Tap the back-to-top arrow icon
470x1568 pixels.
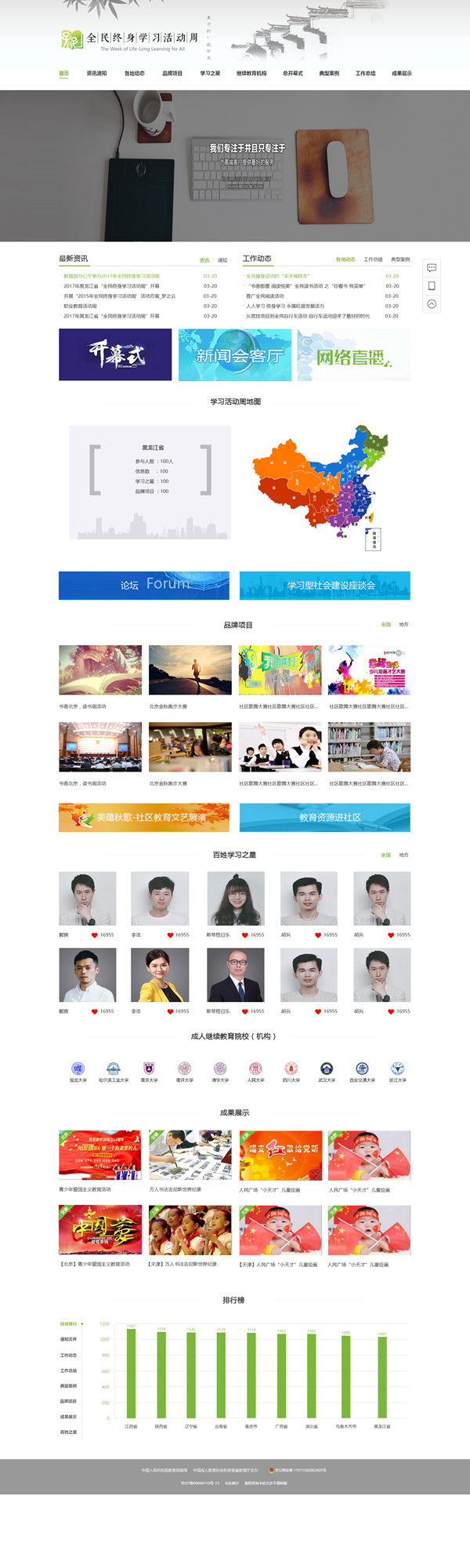click(x=432, y=304)
